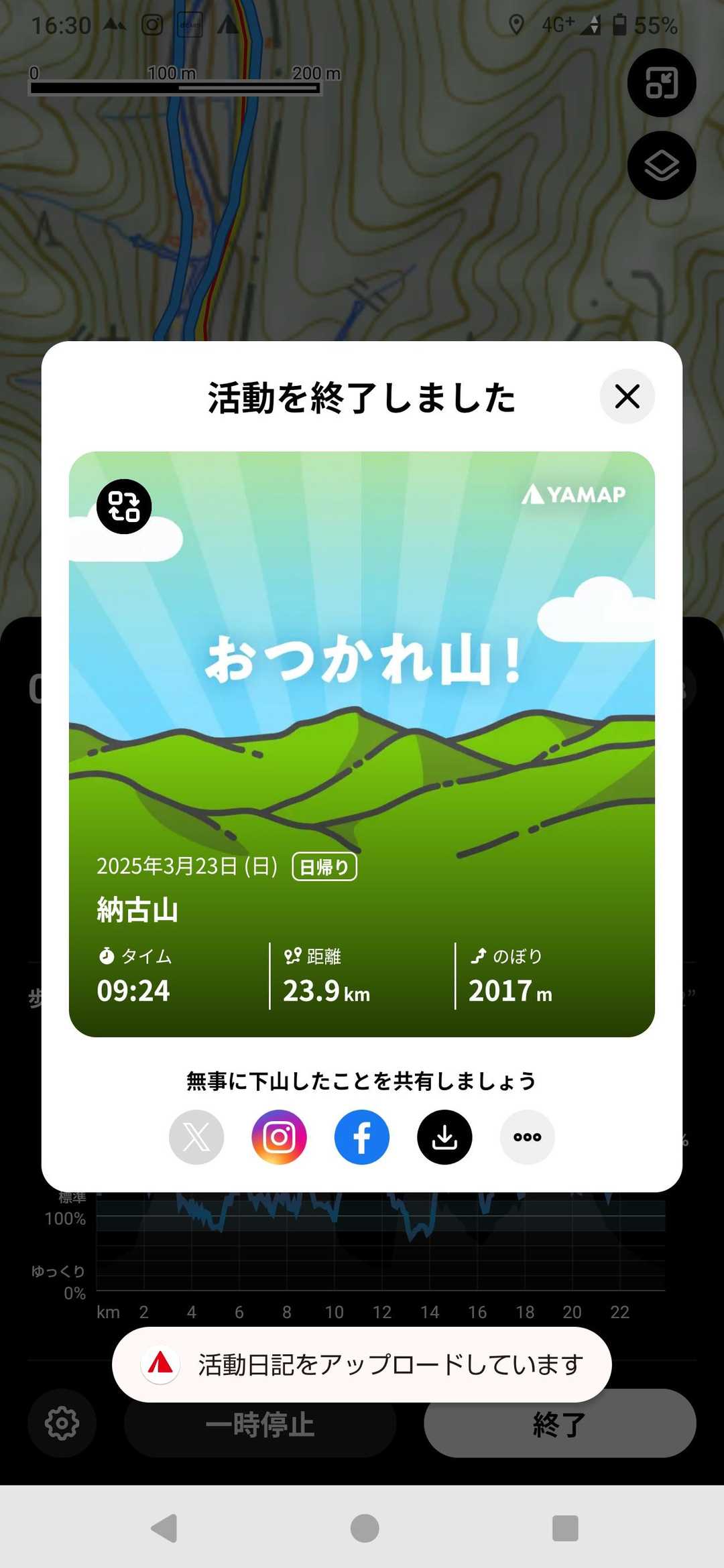Tap the 終了 finish button
Viewport: 724px width, 1568px height.
click(x=560, y=1425)
